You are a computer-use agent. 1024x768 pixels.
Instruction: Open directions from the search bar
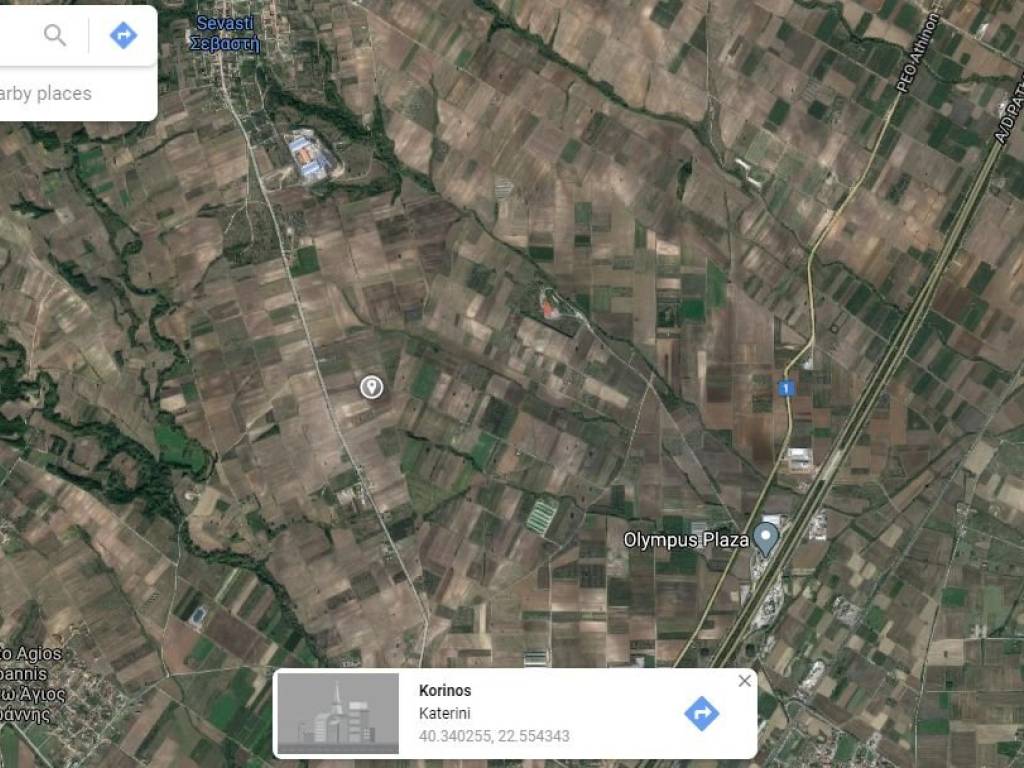[x=123, y=36]
